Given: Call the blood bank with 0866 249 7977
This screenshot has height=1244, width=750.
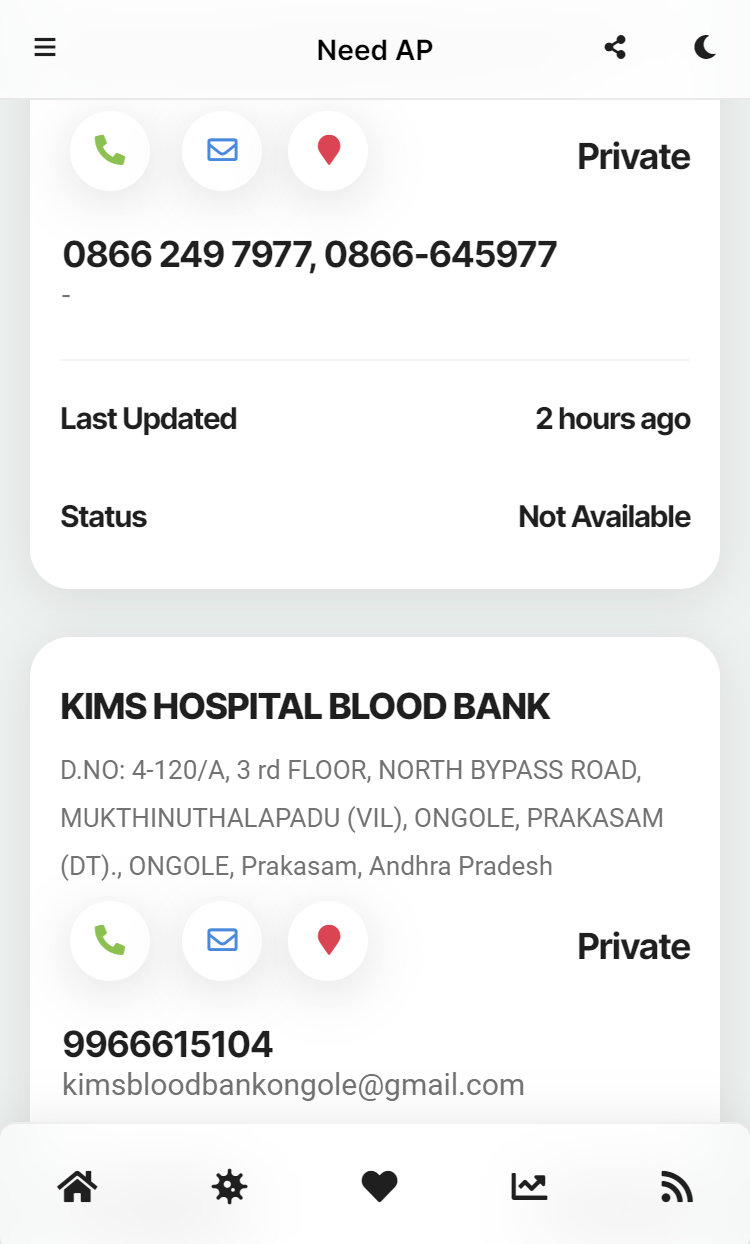Looking at the screenshot, I should point(110,150).
